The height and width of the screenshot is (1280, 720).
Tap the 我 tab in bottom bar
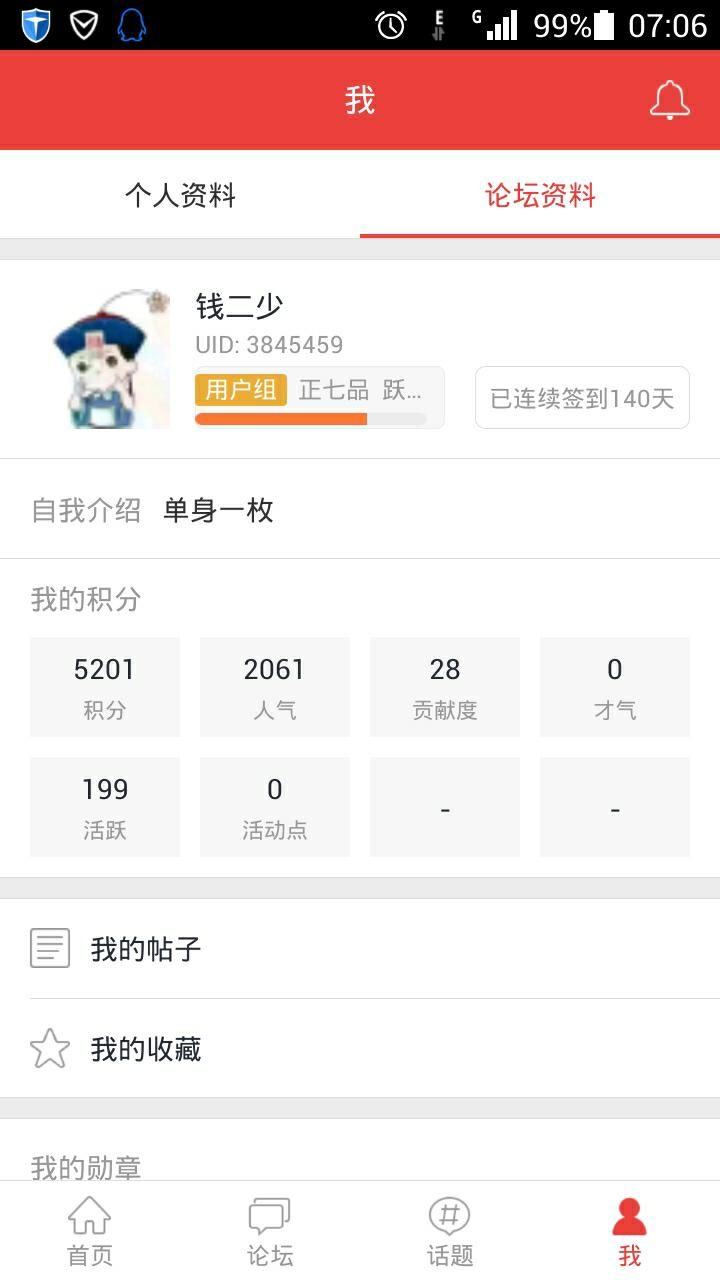pos(629,1231)
